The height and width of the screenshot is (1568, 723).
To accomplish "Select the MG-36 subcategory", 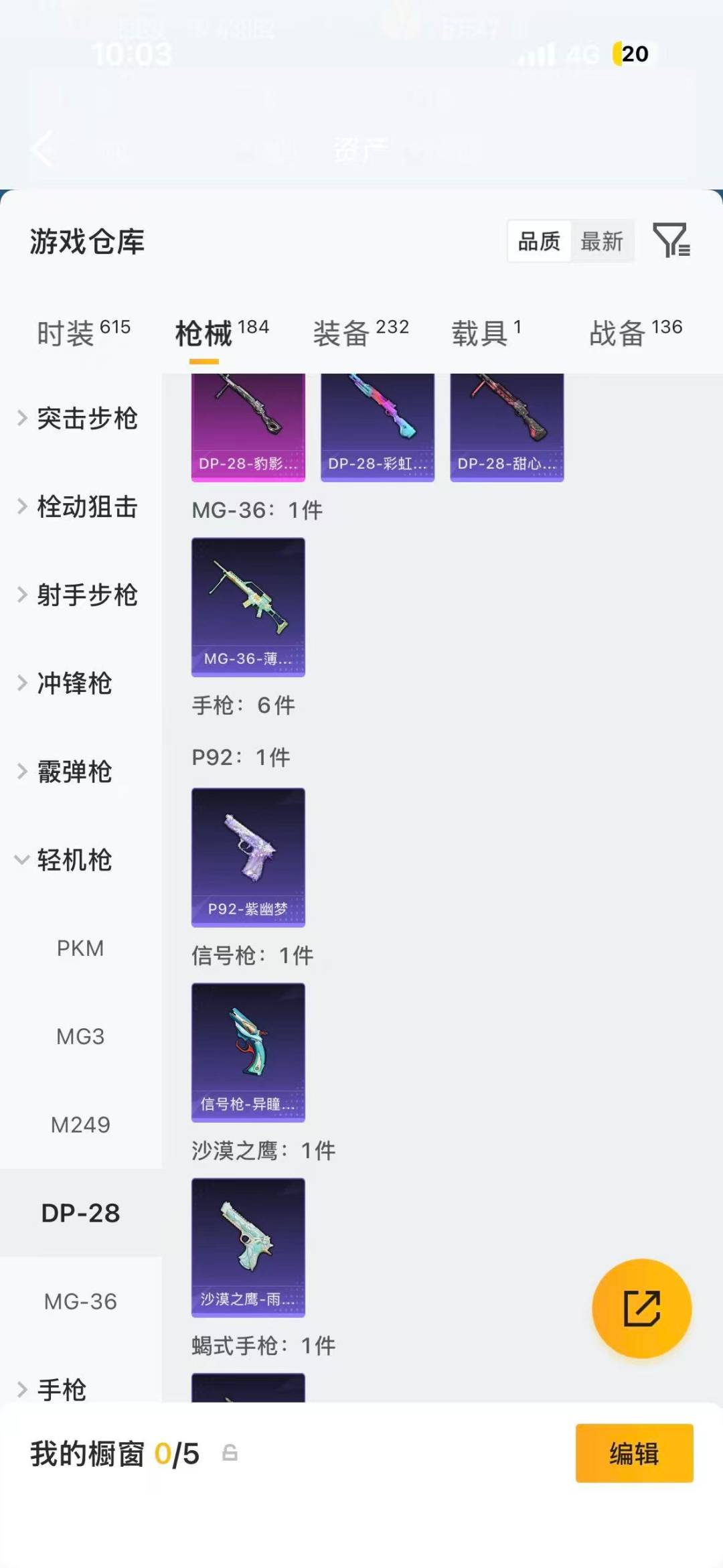I will [x=80, y=1301].
